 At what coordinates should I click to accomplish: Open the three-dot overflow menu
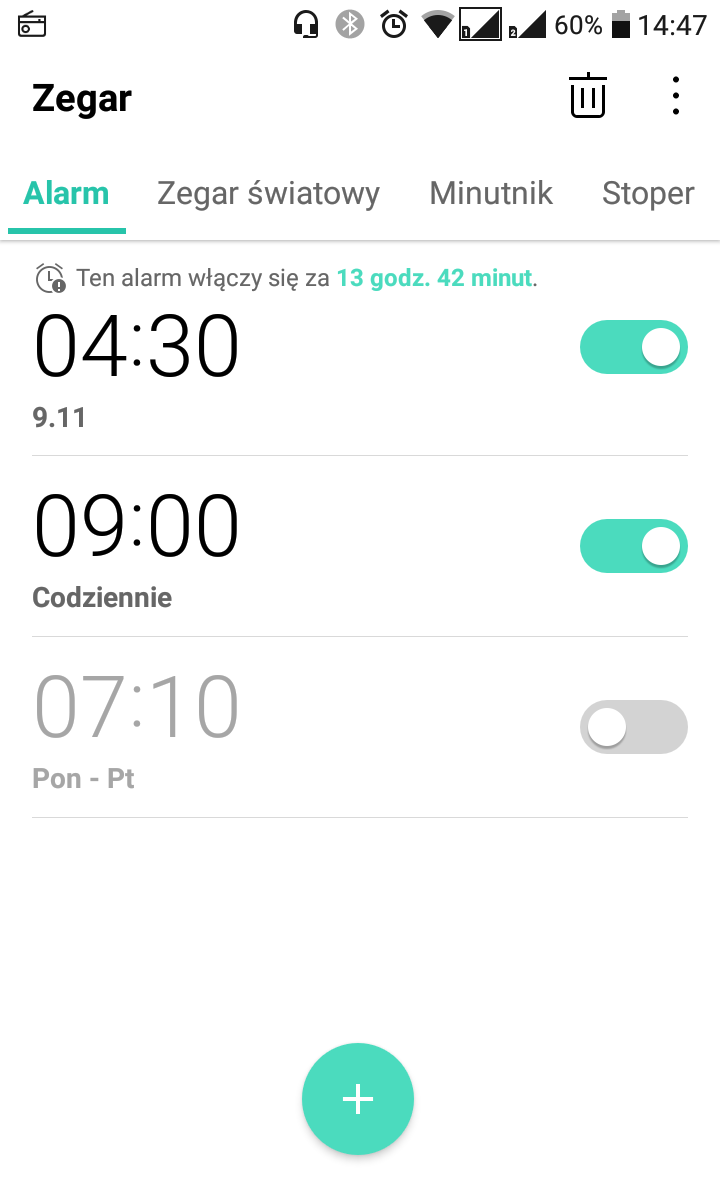pyautogui.click(x=675, y=96)
